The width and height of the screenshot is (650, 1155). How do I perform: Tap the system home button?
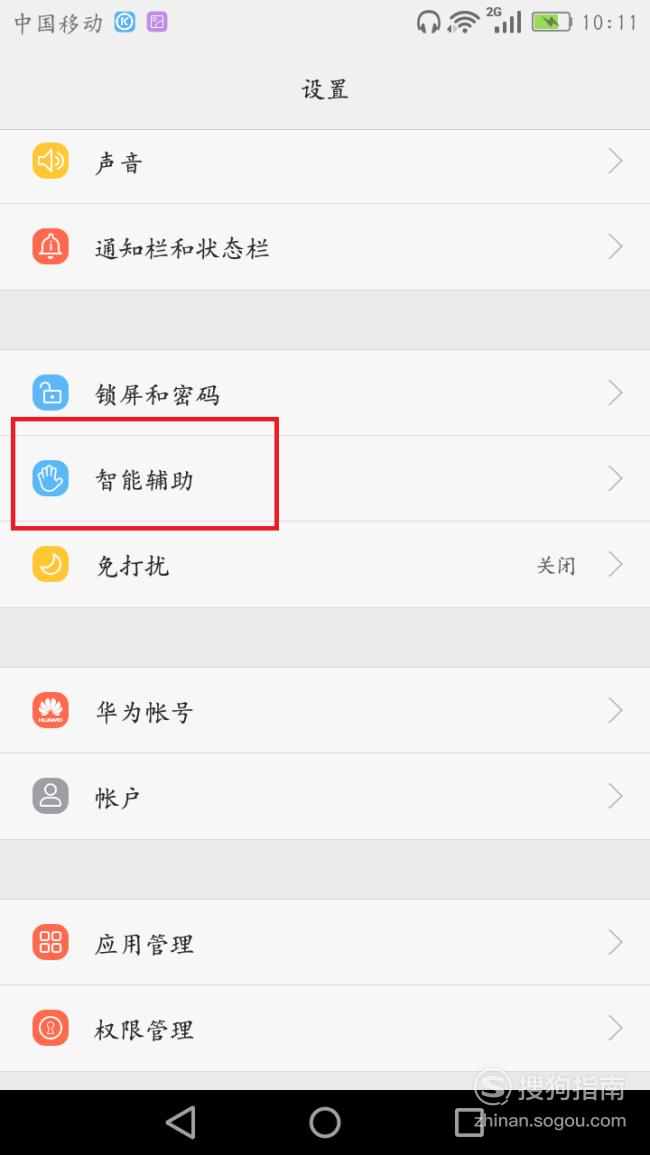[x=325, y=1122]
